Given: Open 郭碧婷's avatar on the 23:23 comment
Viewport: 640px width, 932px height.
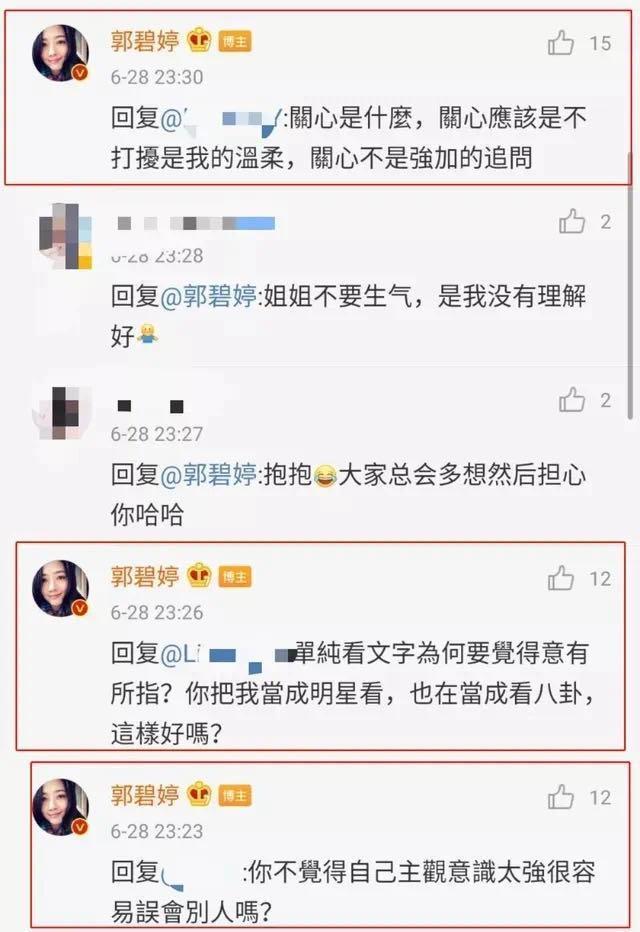Looking at the screenshot, I should 61,807.
